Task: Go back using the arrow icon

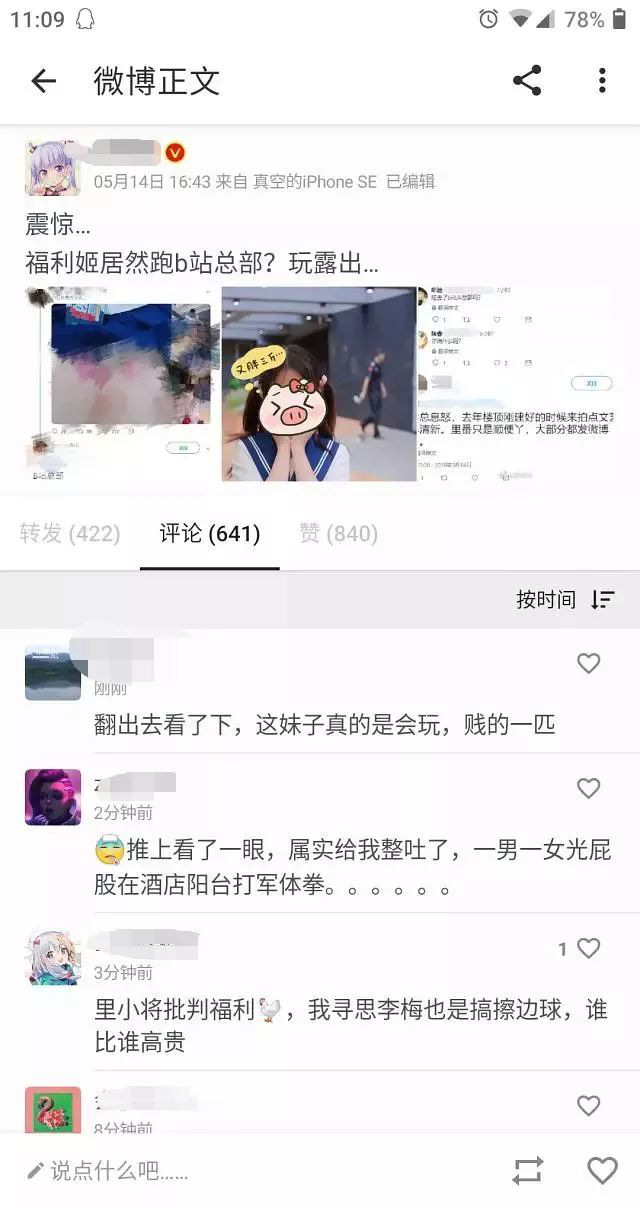Action: coord(44,81)
